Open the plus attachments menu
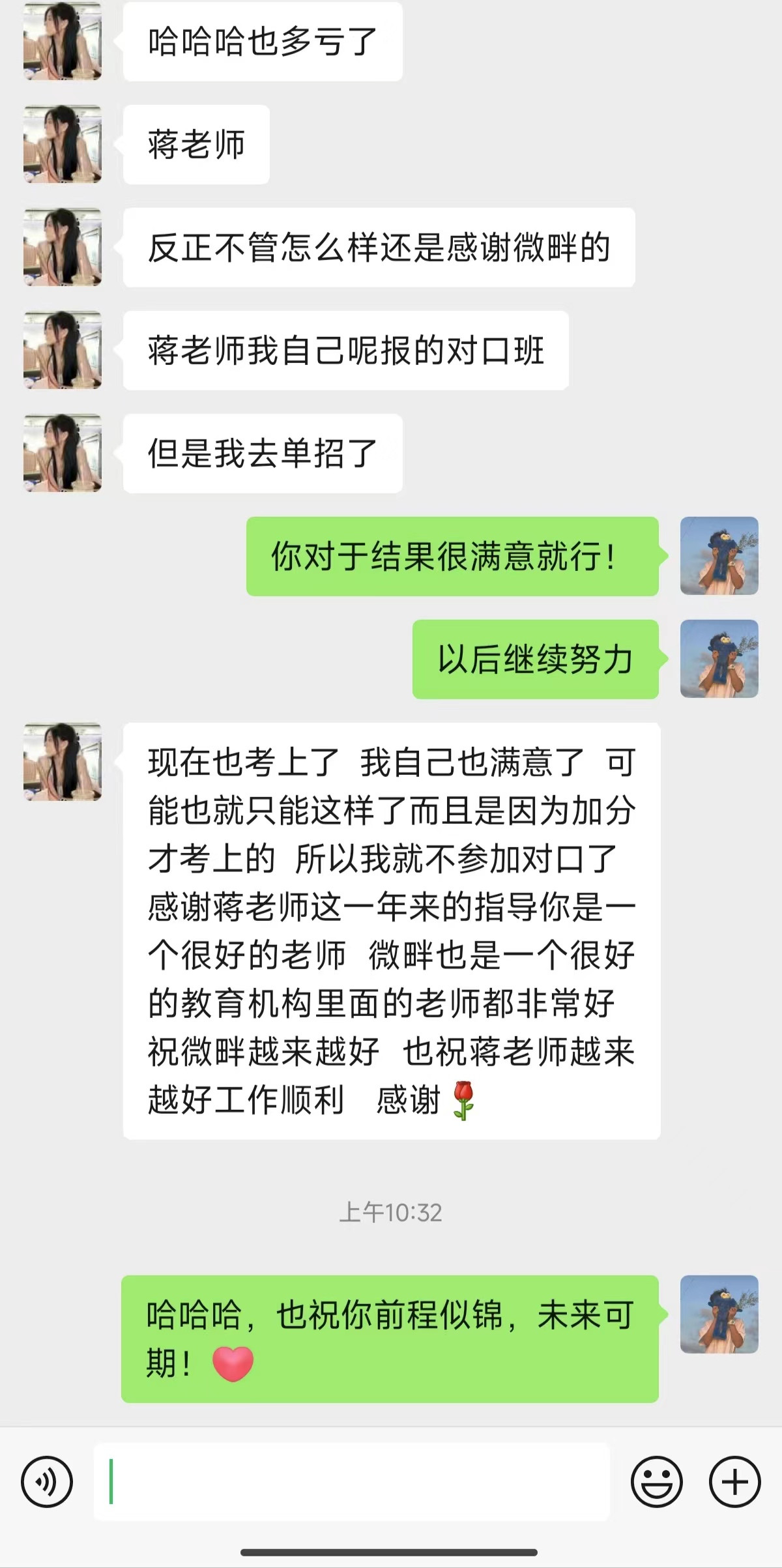This screenshot has width=782, height=1568. [734, 1481]
